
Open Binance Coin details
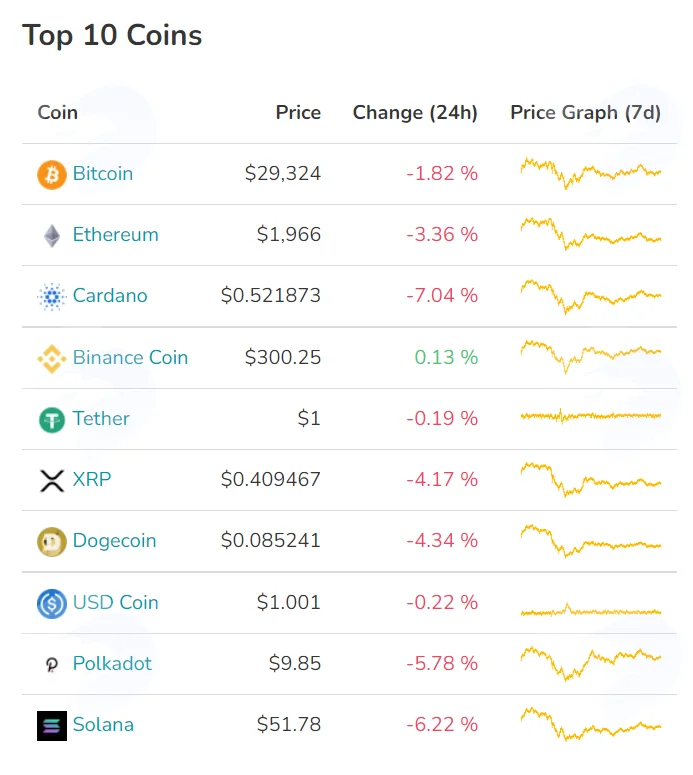[130, 357]
